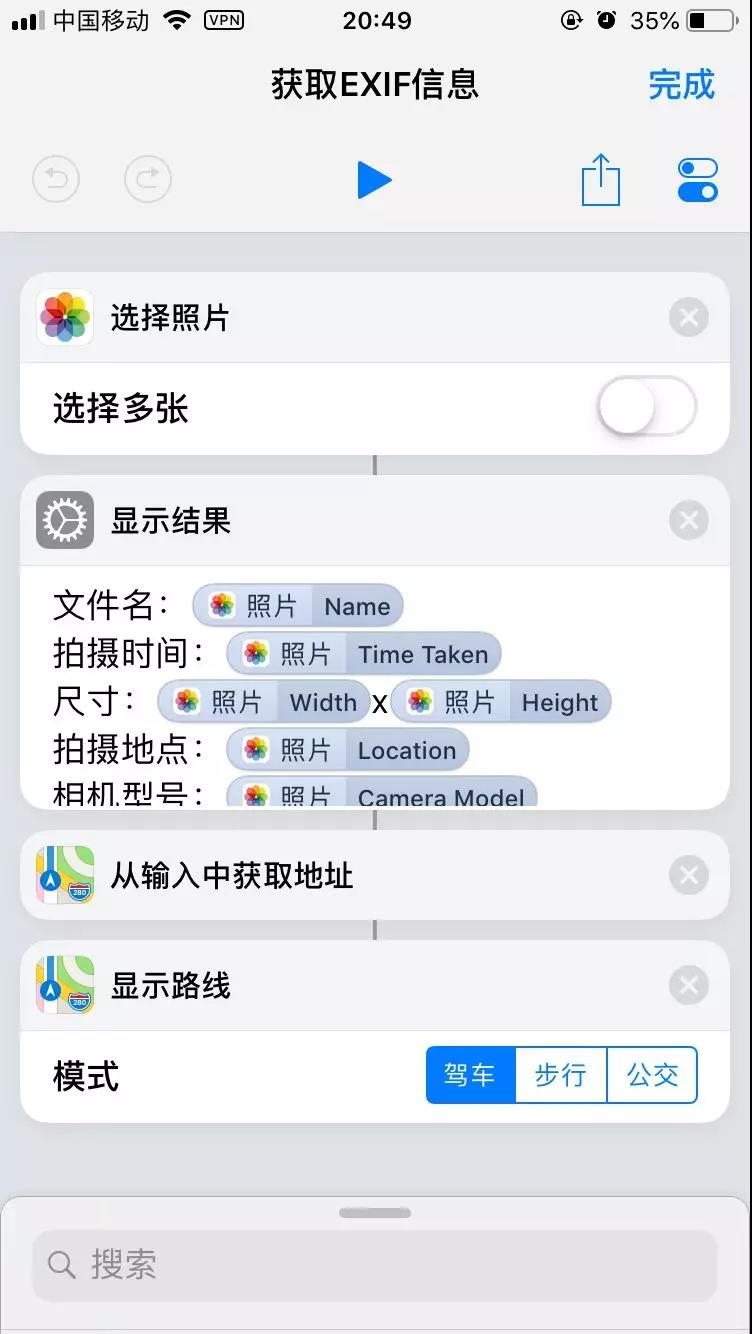Tap the 照片 Name variable token
The image size is (752, 1334).
(298, 606)
